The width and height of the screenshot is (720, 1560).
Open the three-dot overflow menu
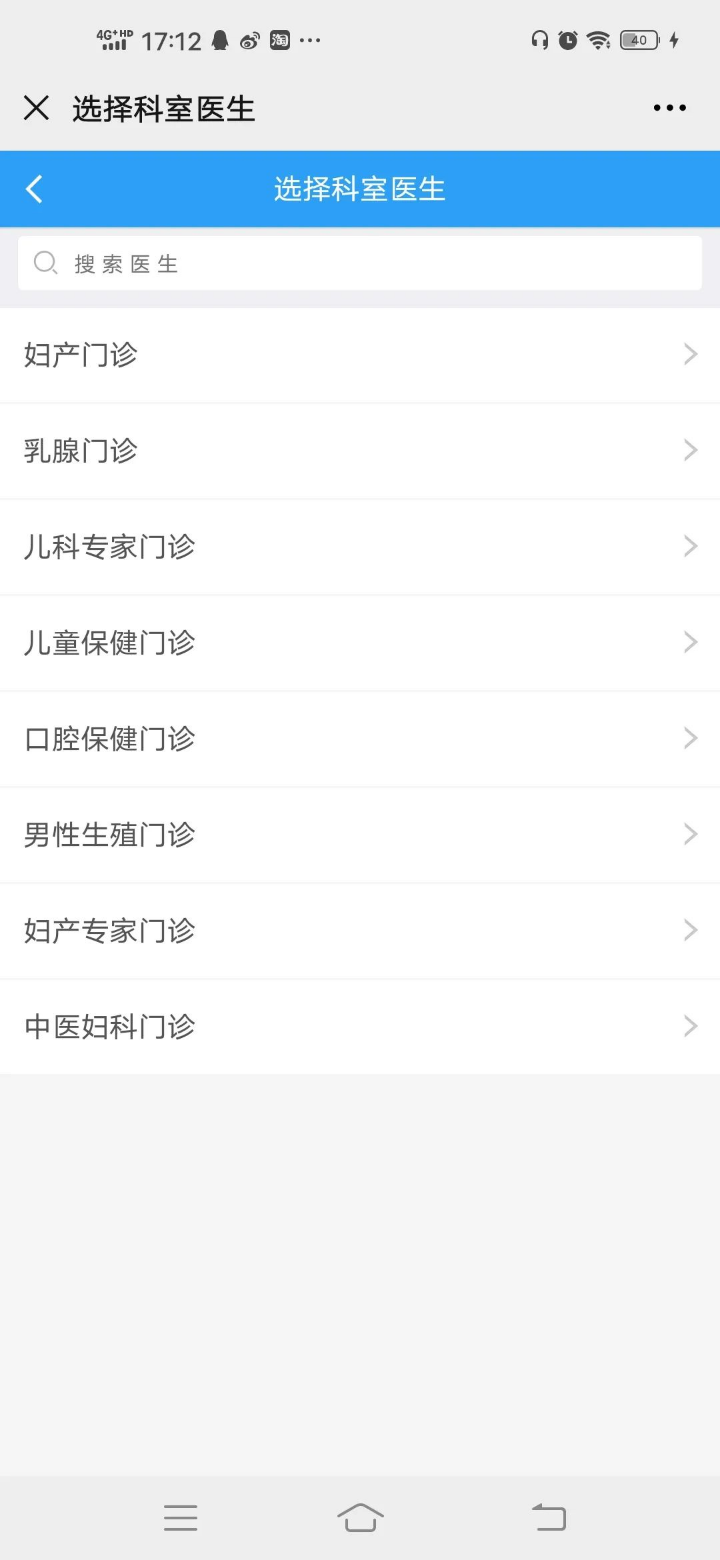pyautogui.click(x=669, y=108)
